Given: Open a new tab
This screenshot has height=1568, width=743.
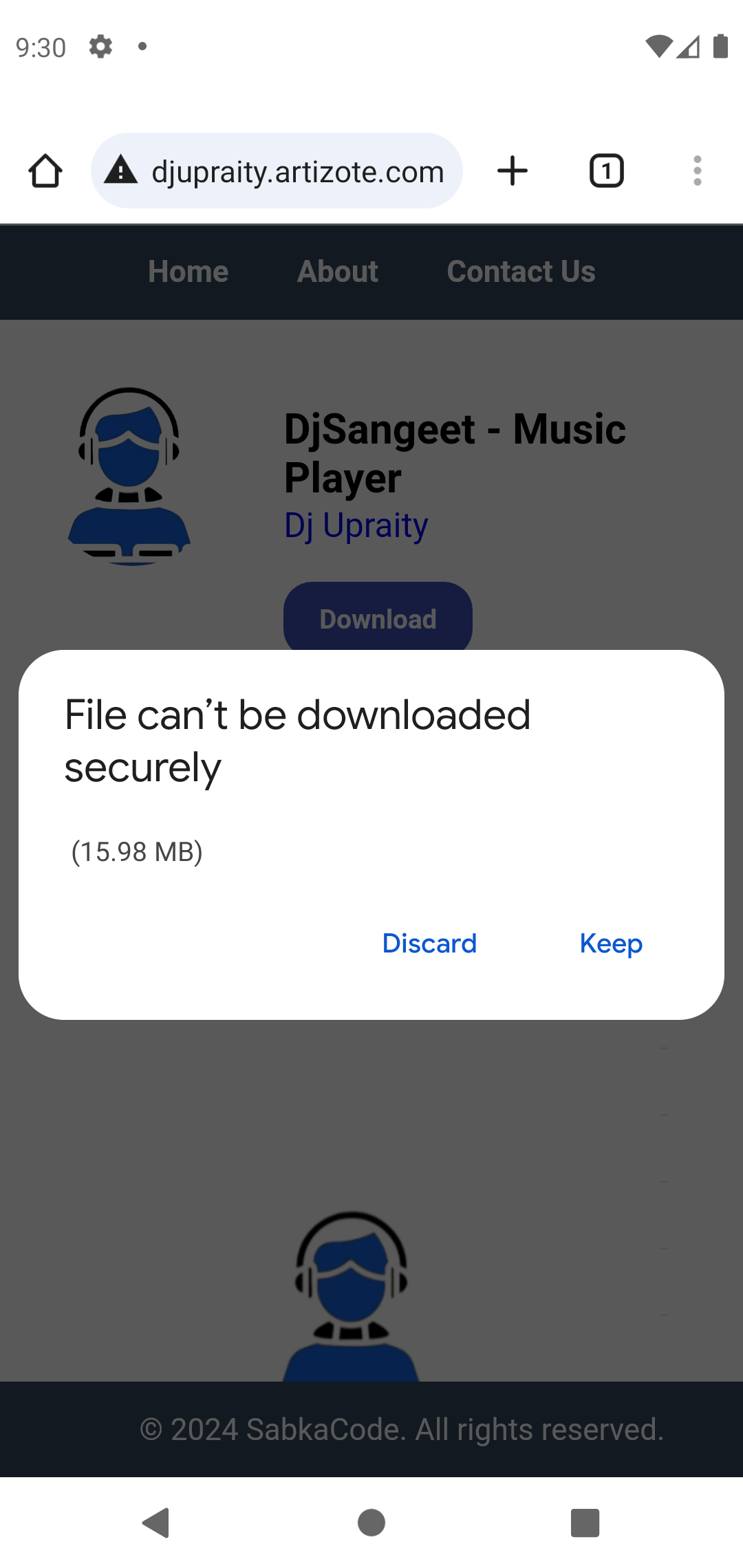Looking at the screenshot, I should point(513,171).
